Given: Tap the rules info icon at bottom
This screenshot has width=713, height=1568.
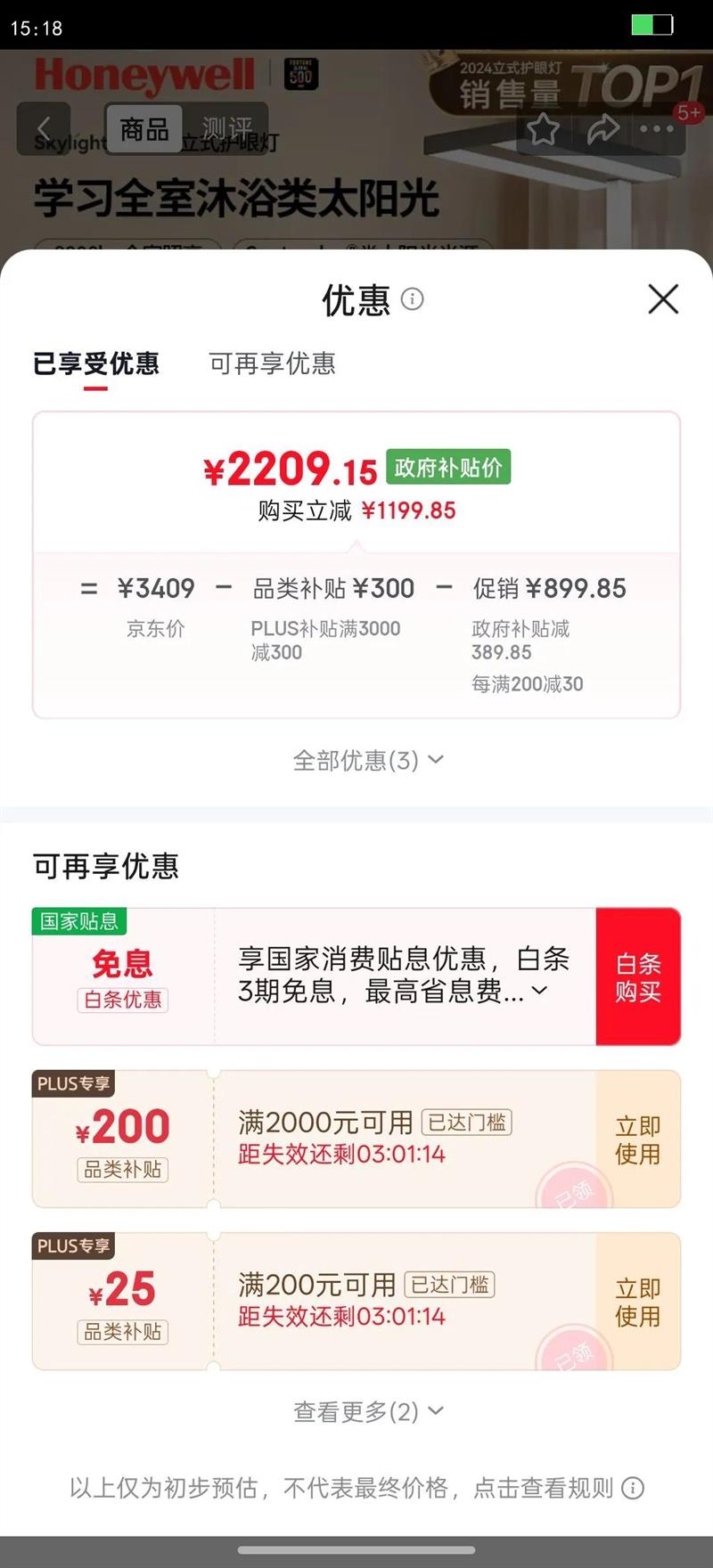Looking at the screenshot, I should pyautogui.click(x=633, y=1489).
